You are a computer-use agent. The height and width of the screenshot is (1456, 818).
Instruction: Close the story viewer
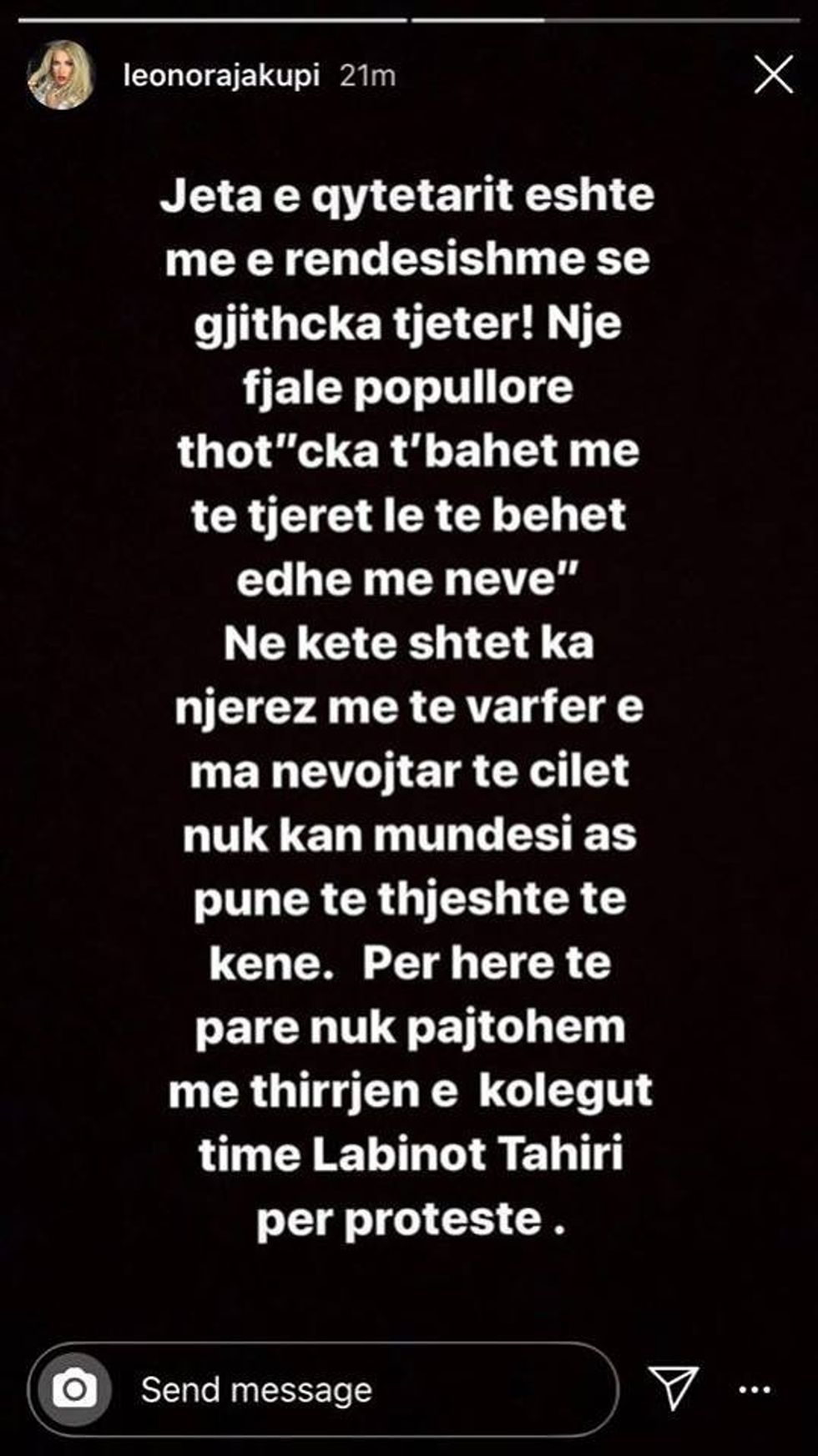pos(773,76)
